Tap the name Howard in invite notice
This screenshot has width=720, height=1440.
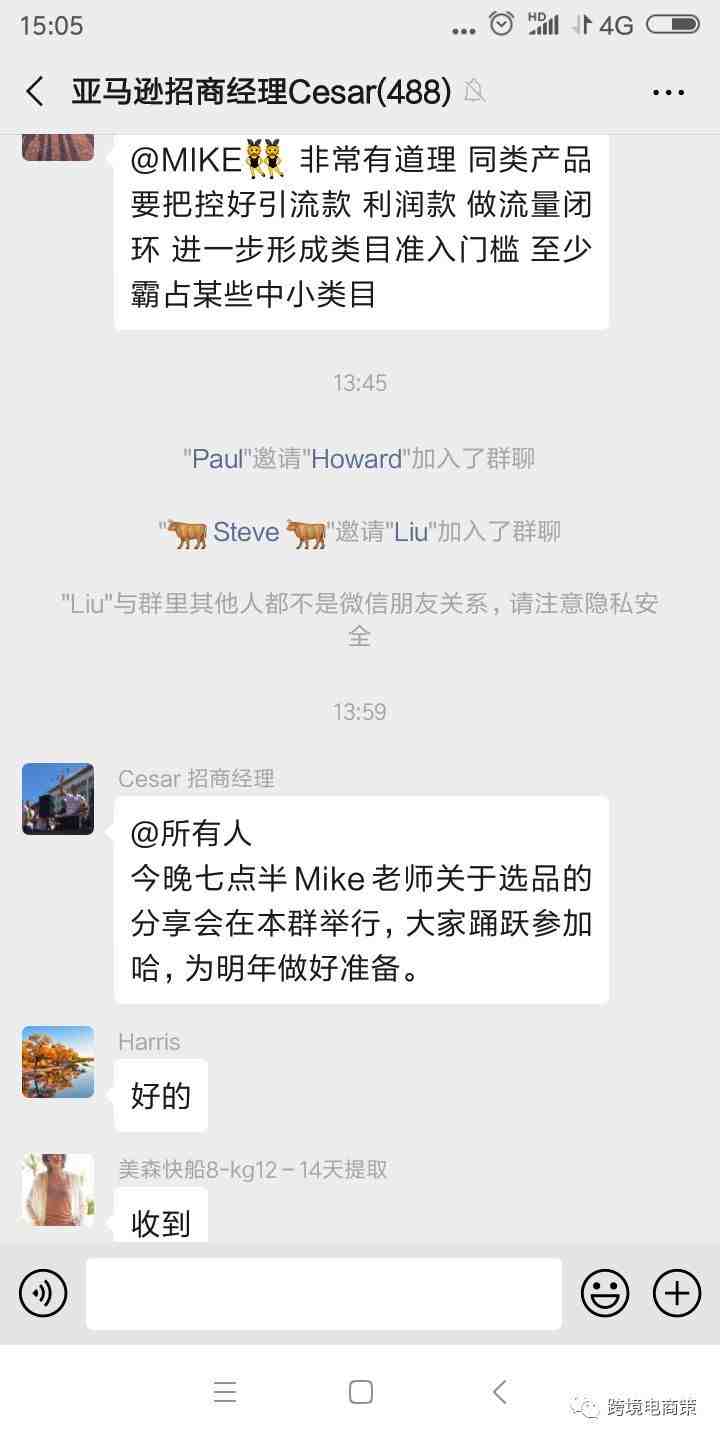pos(356,459)
